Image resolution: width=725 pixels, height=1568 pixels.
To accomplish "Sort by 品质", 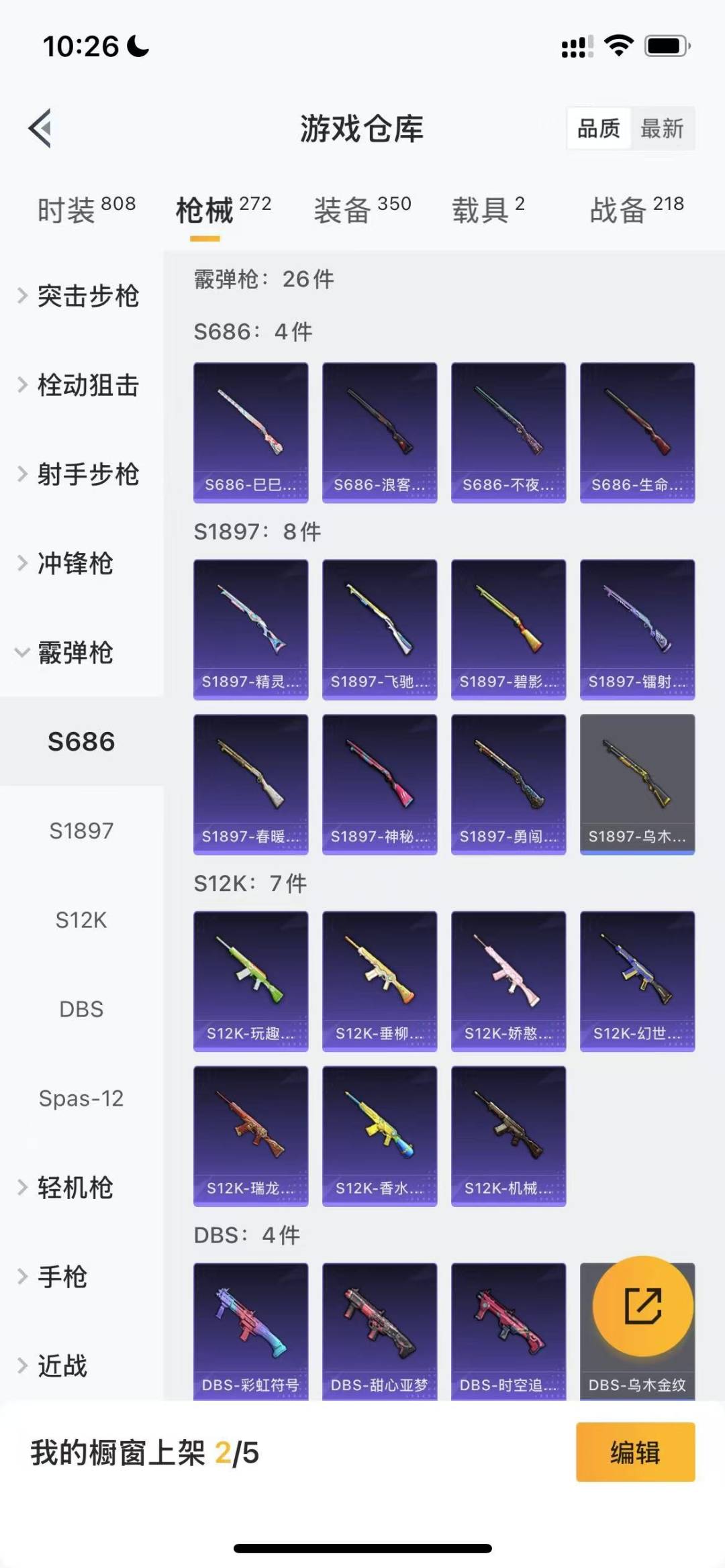I will click(x=599, y=128).
